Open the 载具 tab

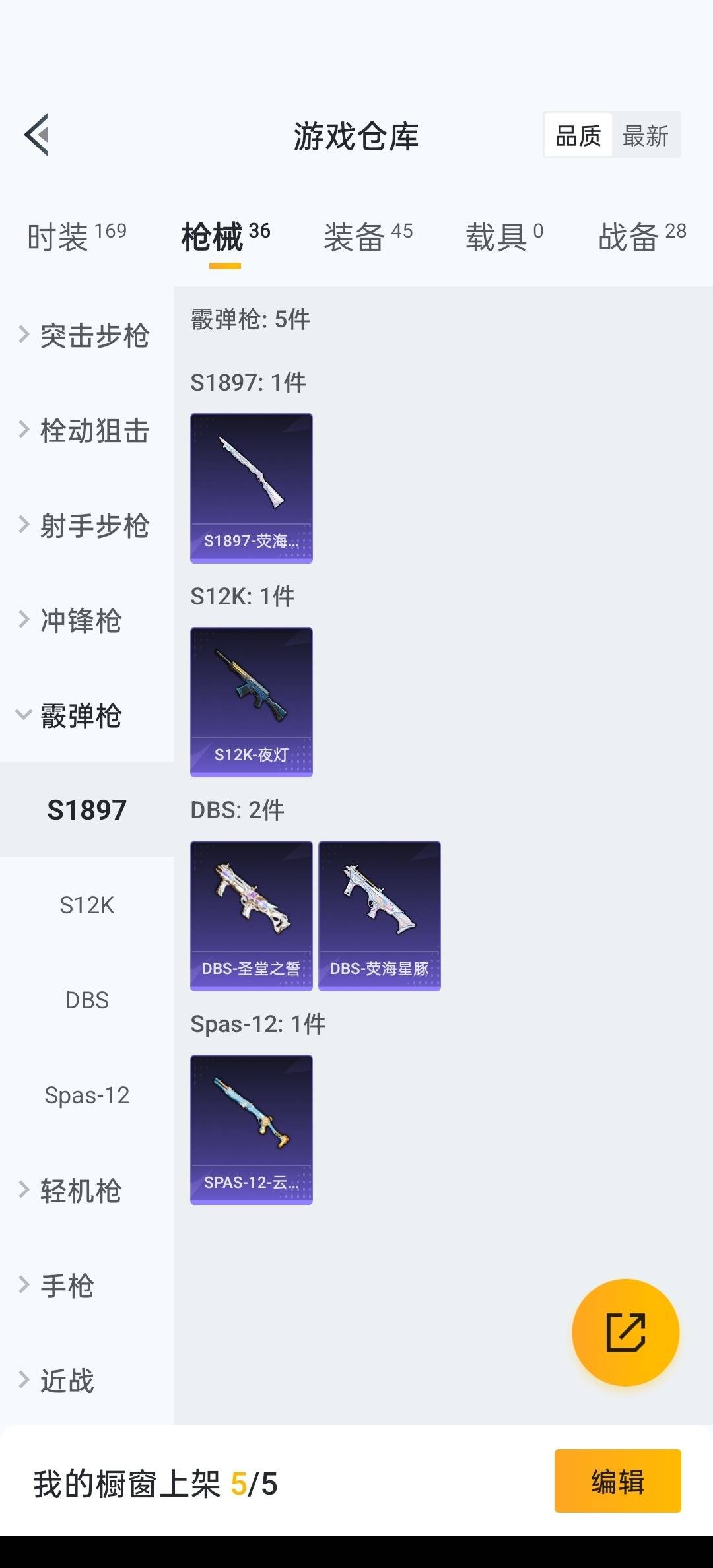point(504,236)
